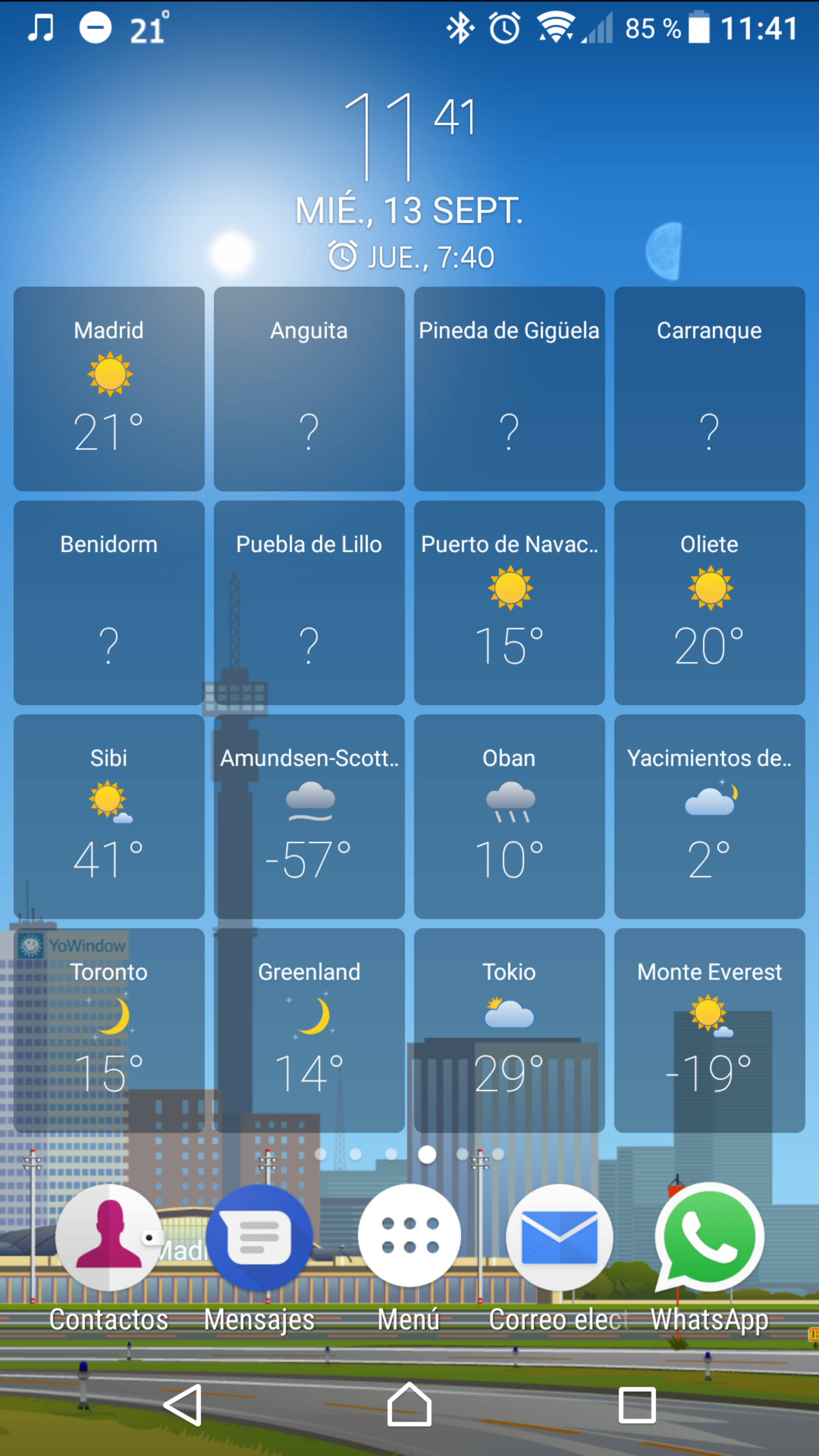The width and height of the screenshot is (819, 1456).
Task: View Greenland weather widget
Action: click(309, 1030)
